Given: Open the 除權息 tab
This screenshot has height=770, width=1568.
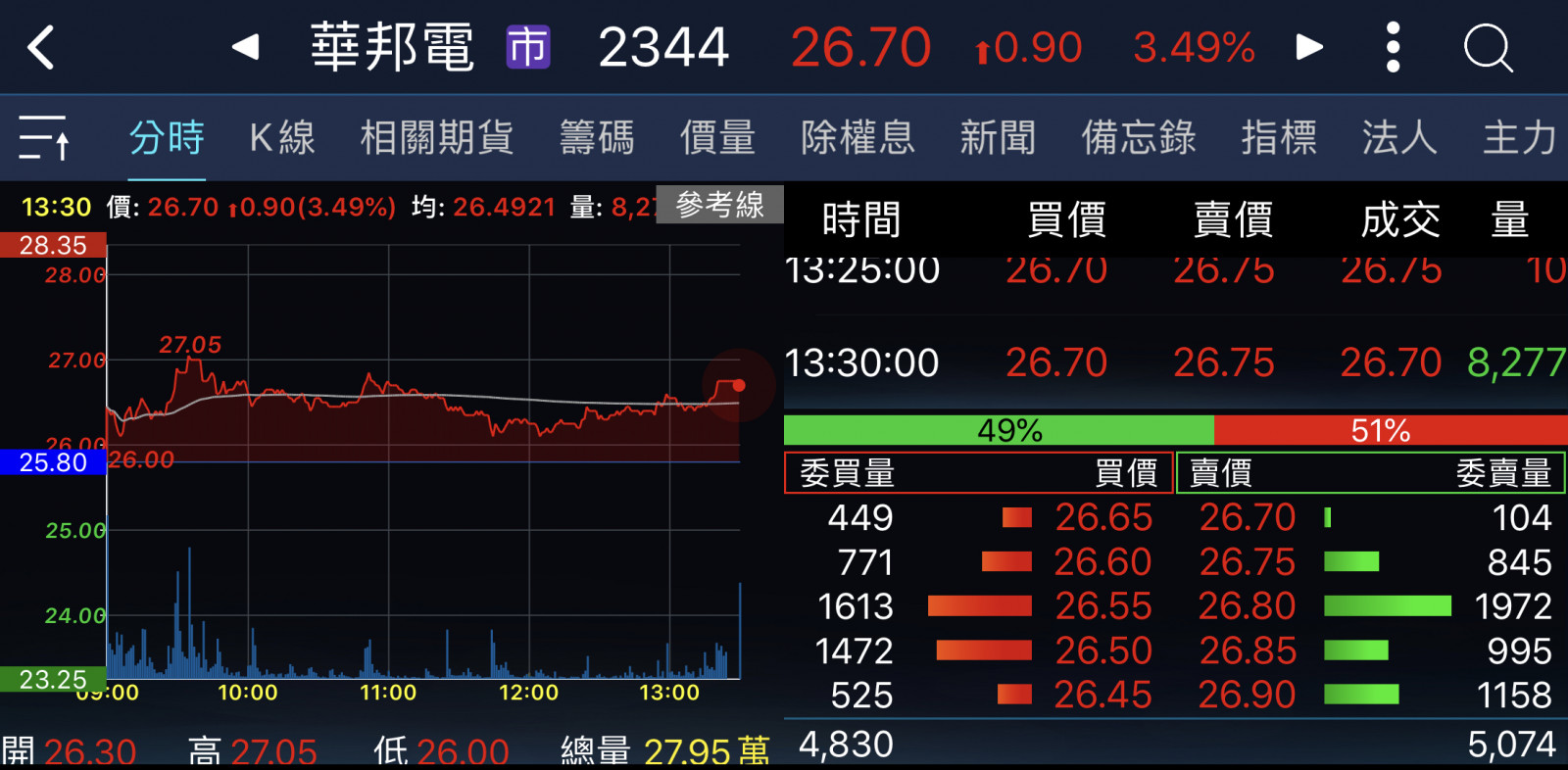Looking at the screenshot, I should click(857, 137).
